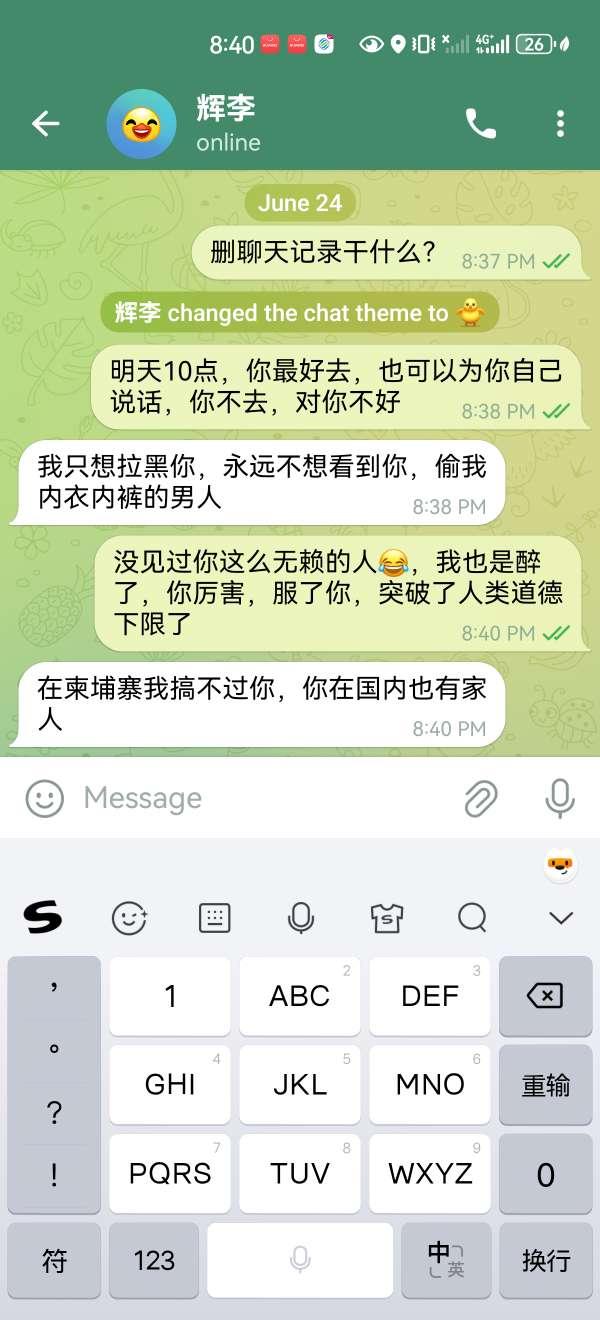Open keyboard skin shirt icon

tap(386, 917)
